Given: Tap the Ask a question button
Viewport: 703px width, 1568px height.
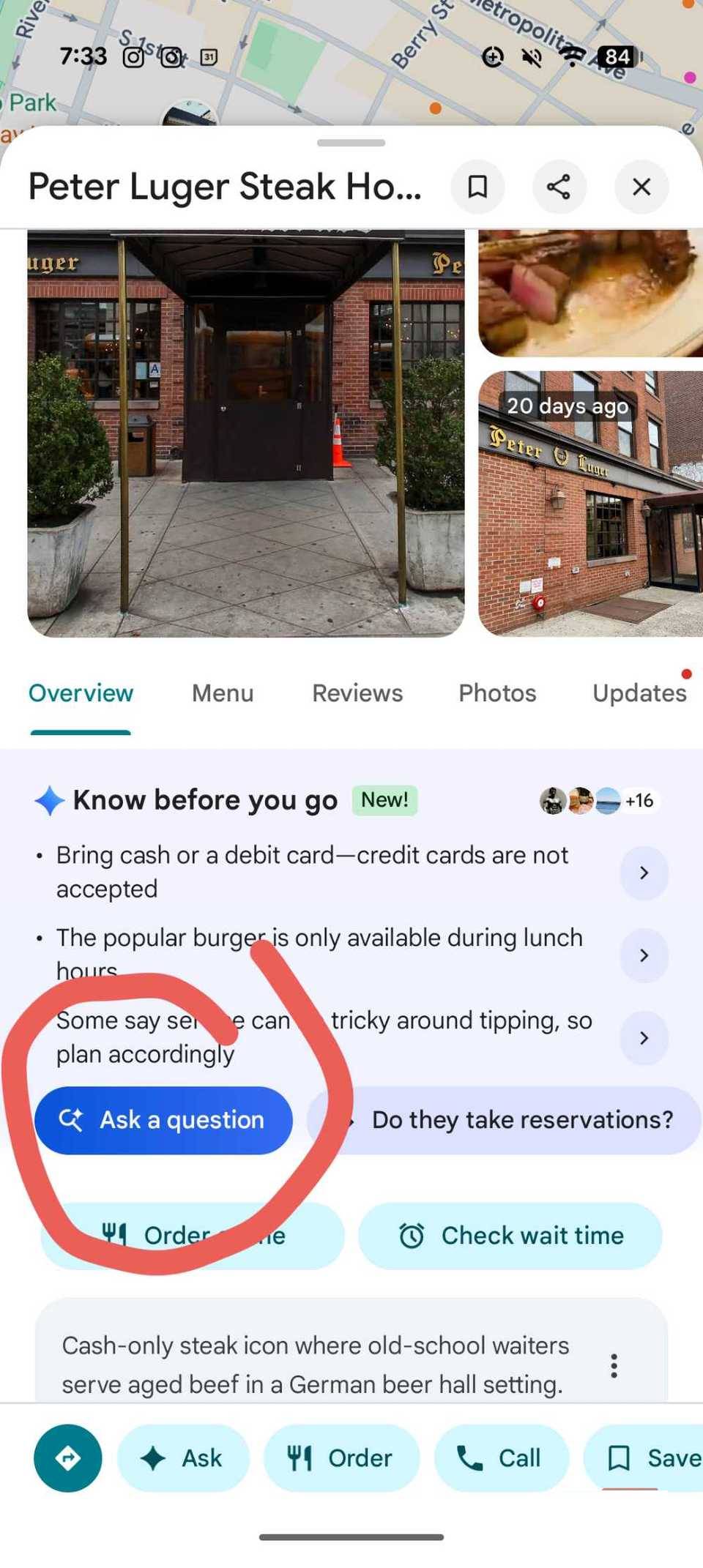Looking at the screenshot, I should 163,1120.
